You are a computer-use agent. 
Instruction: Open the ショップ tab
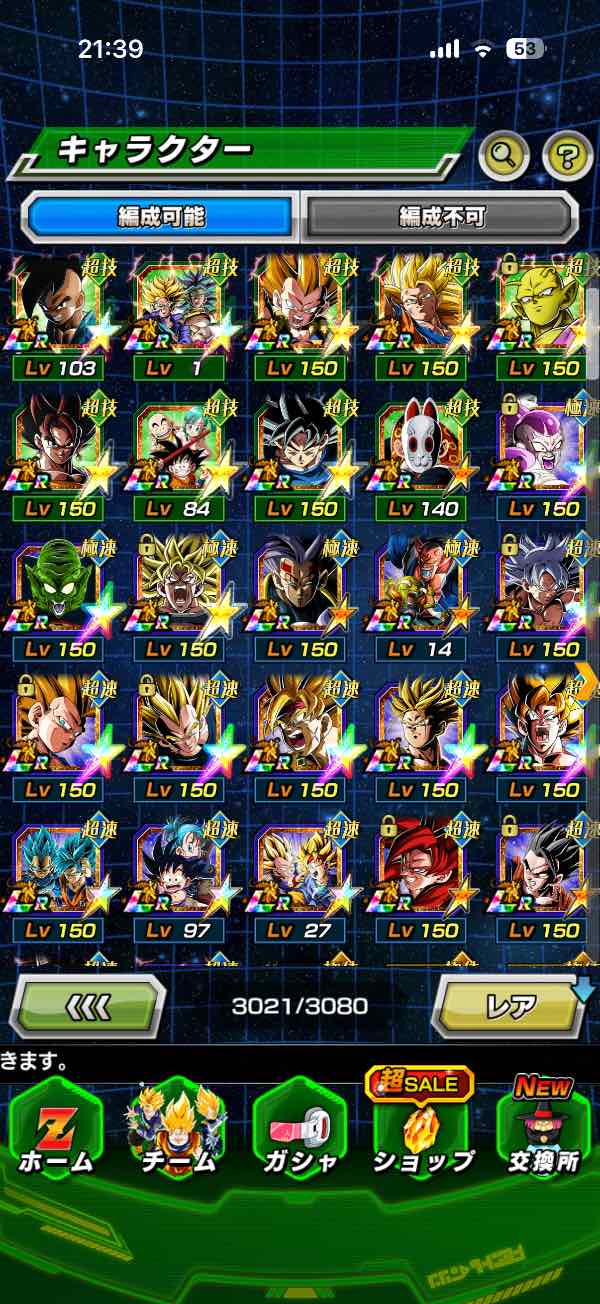pos(422,1125)
